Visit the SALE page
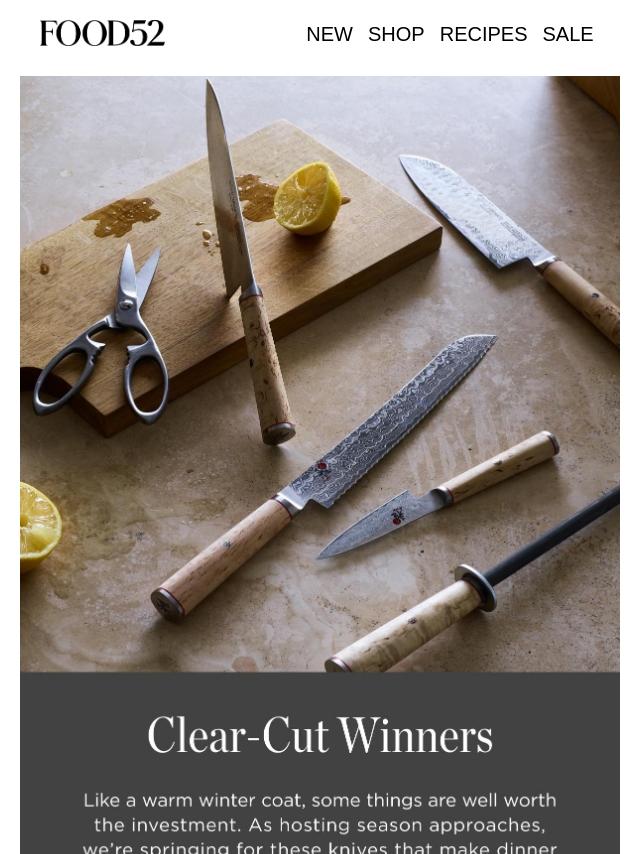 567,34
